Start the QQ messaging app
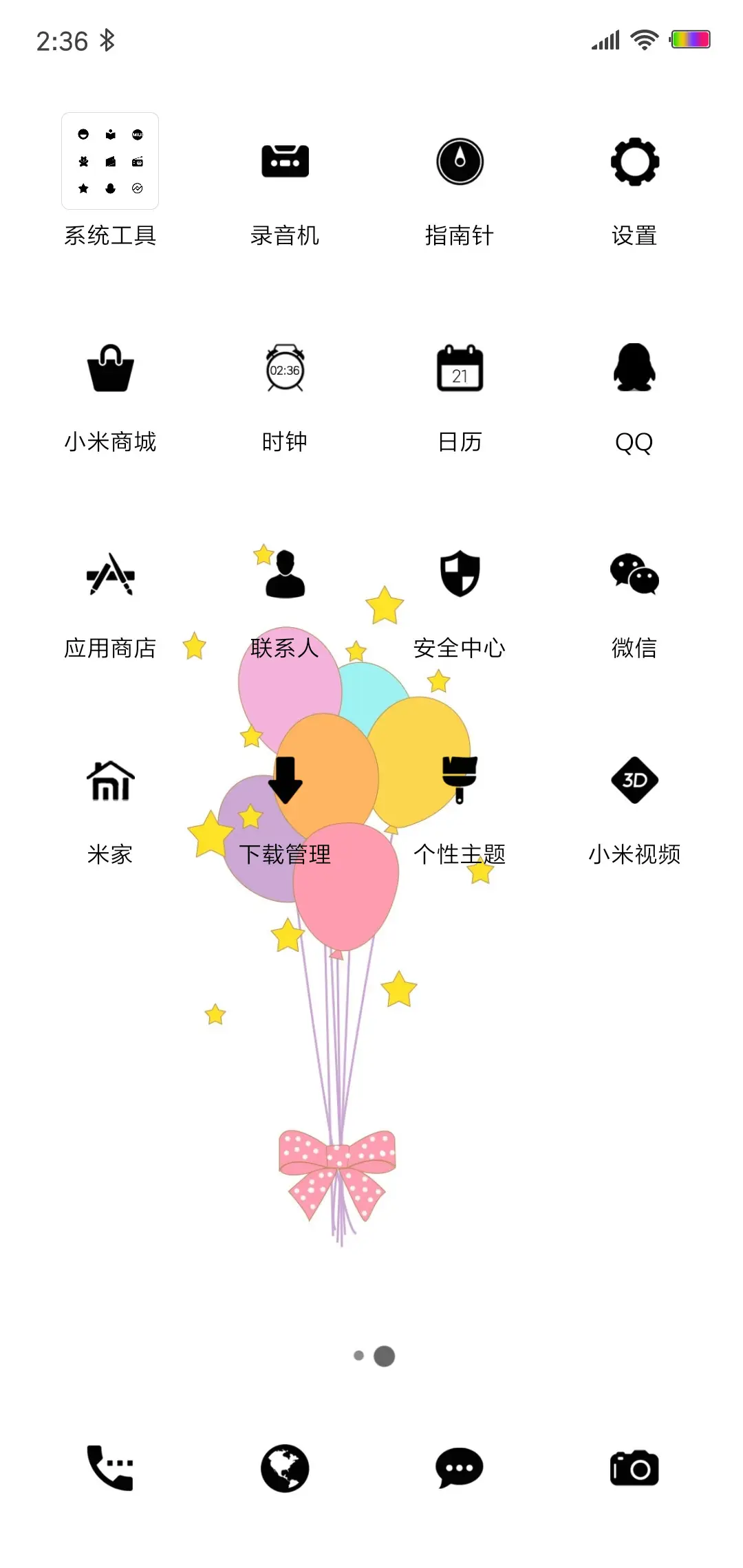 [x=634, y=369]
